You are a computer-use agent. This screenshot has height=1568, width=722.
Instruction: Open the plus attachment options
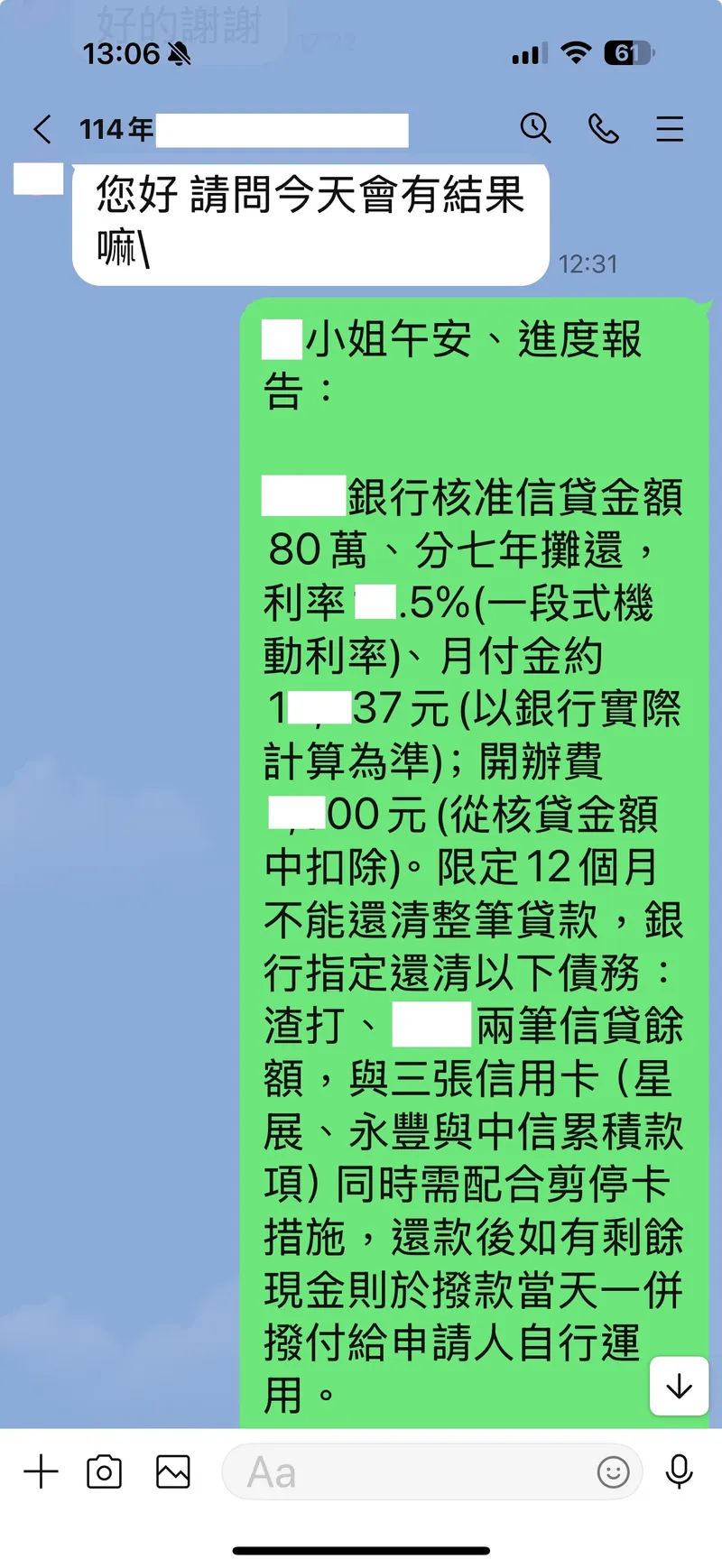[41, 1472]
